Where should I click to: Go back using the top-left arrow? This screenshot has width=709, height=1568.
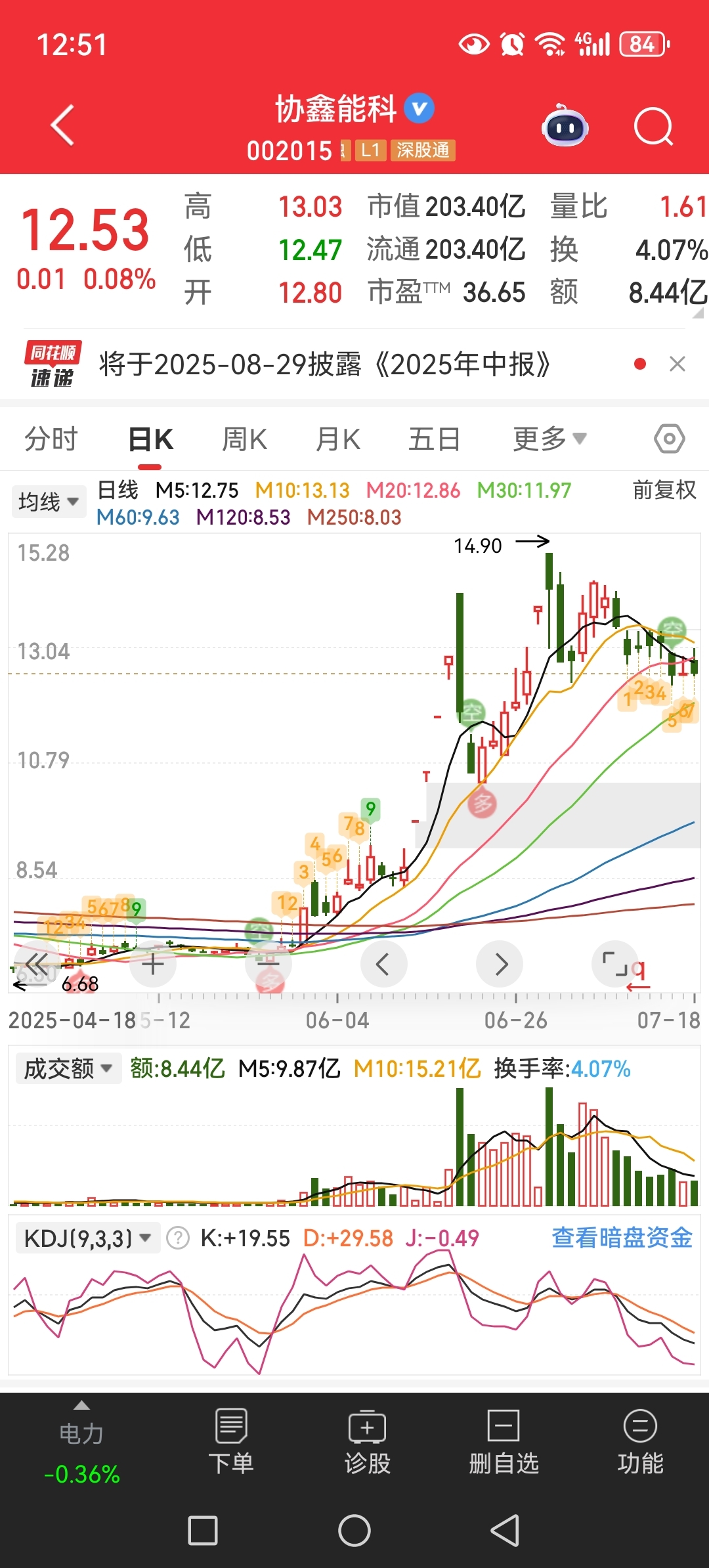pos(63,125)
